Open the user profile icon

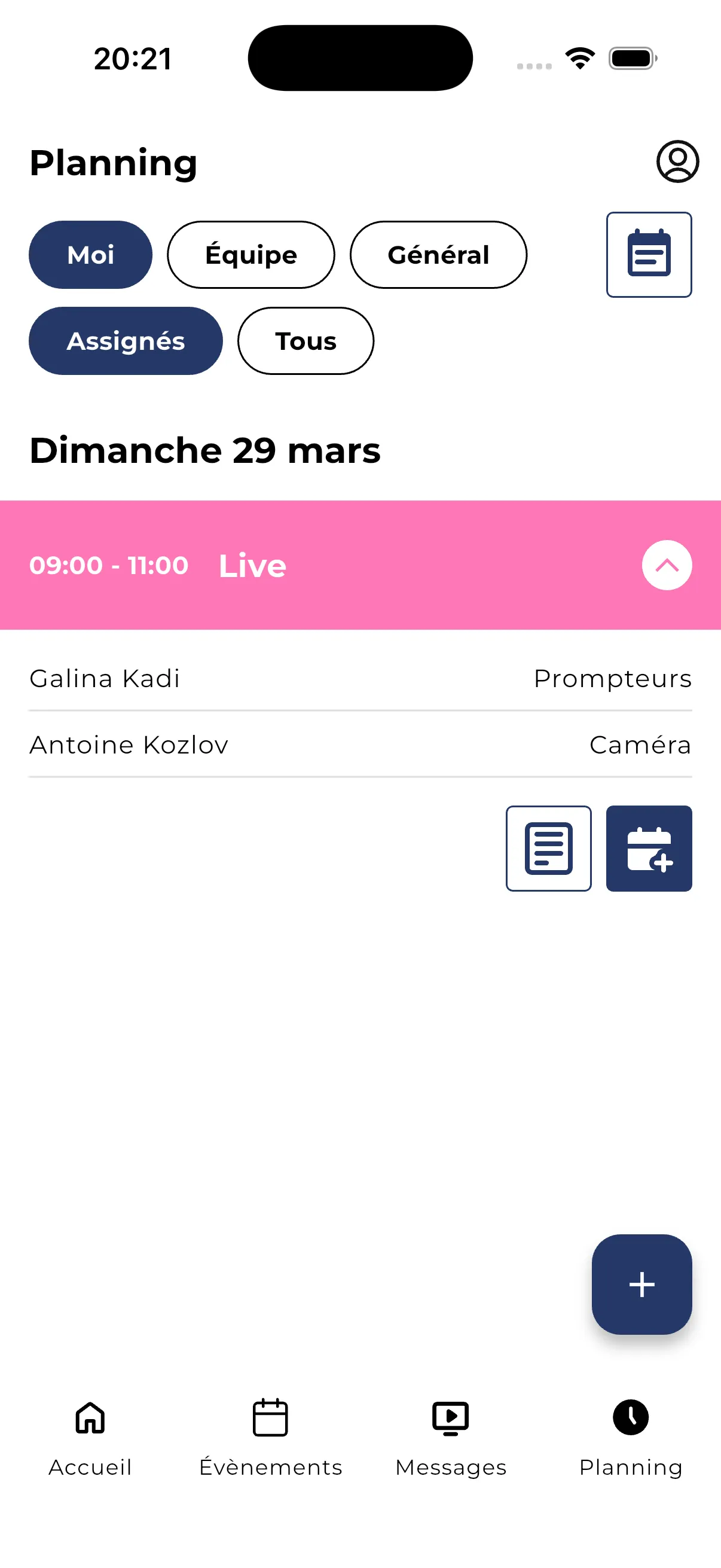[677, 162]
